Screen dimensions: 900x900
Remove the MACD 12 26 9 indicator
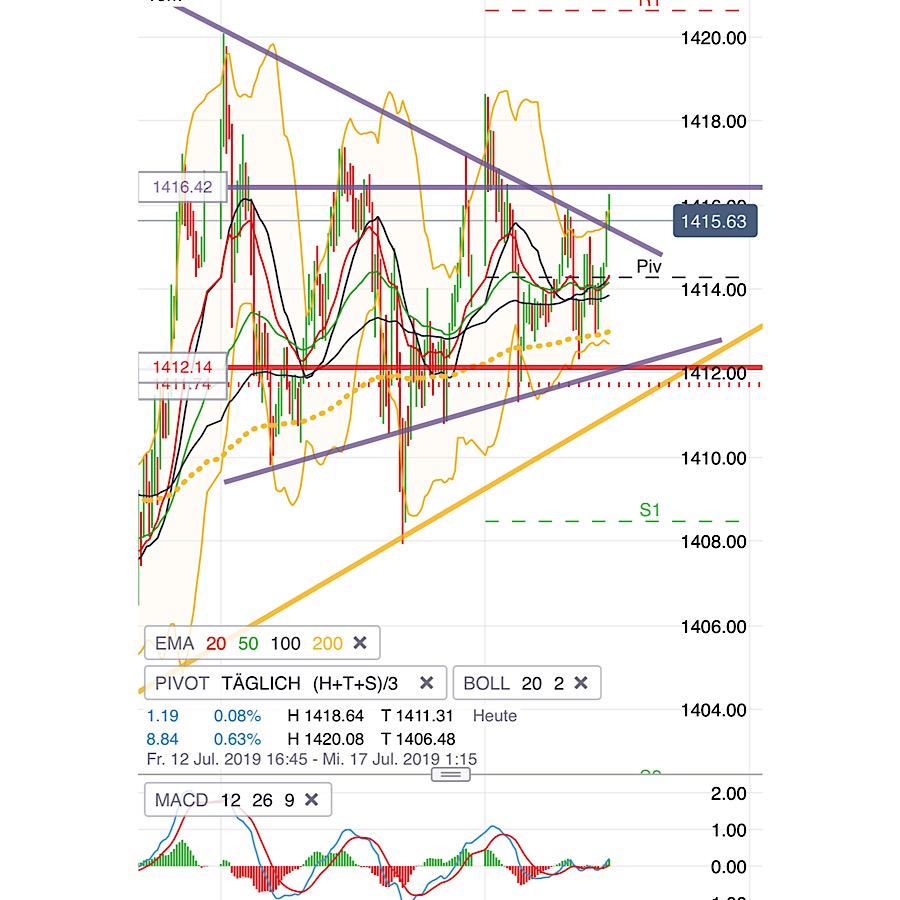click(x=311, y=800)
